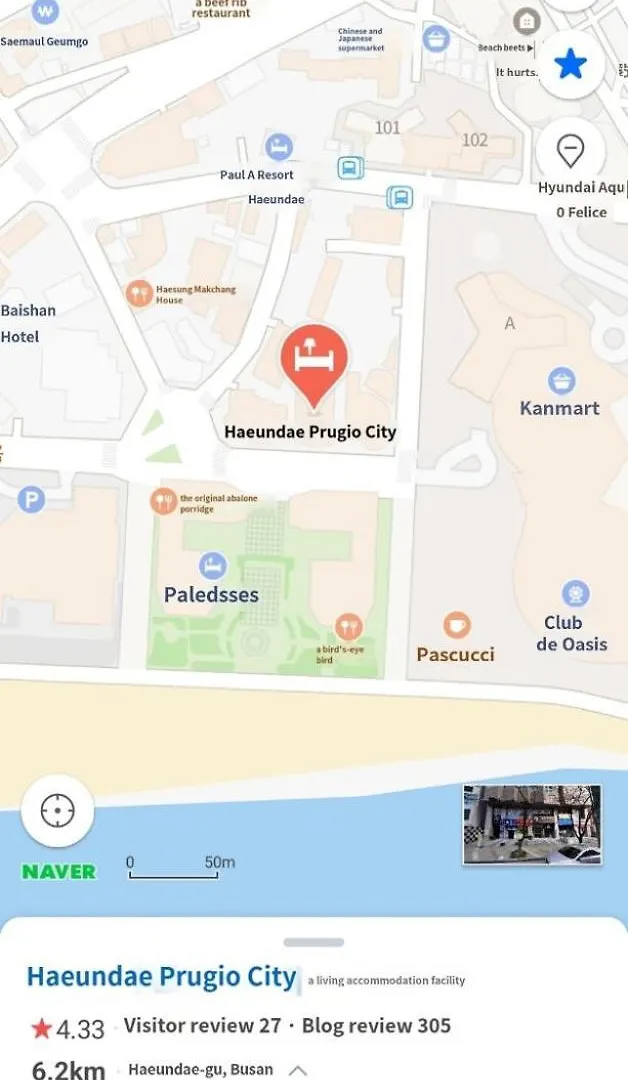This screenshot has width=628, height=1080.
Task: Select the original abalone porridge marker
Action: (x=163, y=502)
